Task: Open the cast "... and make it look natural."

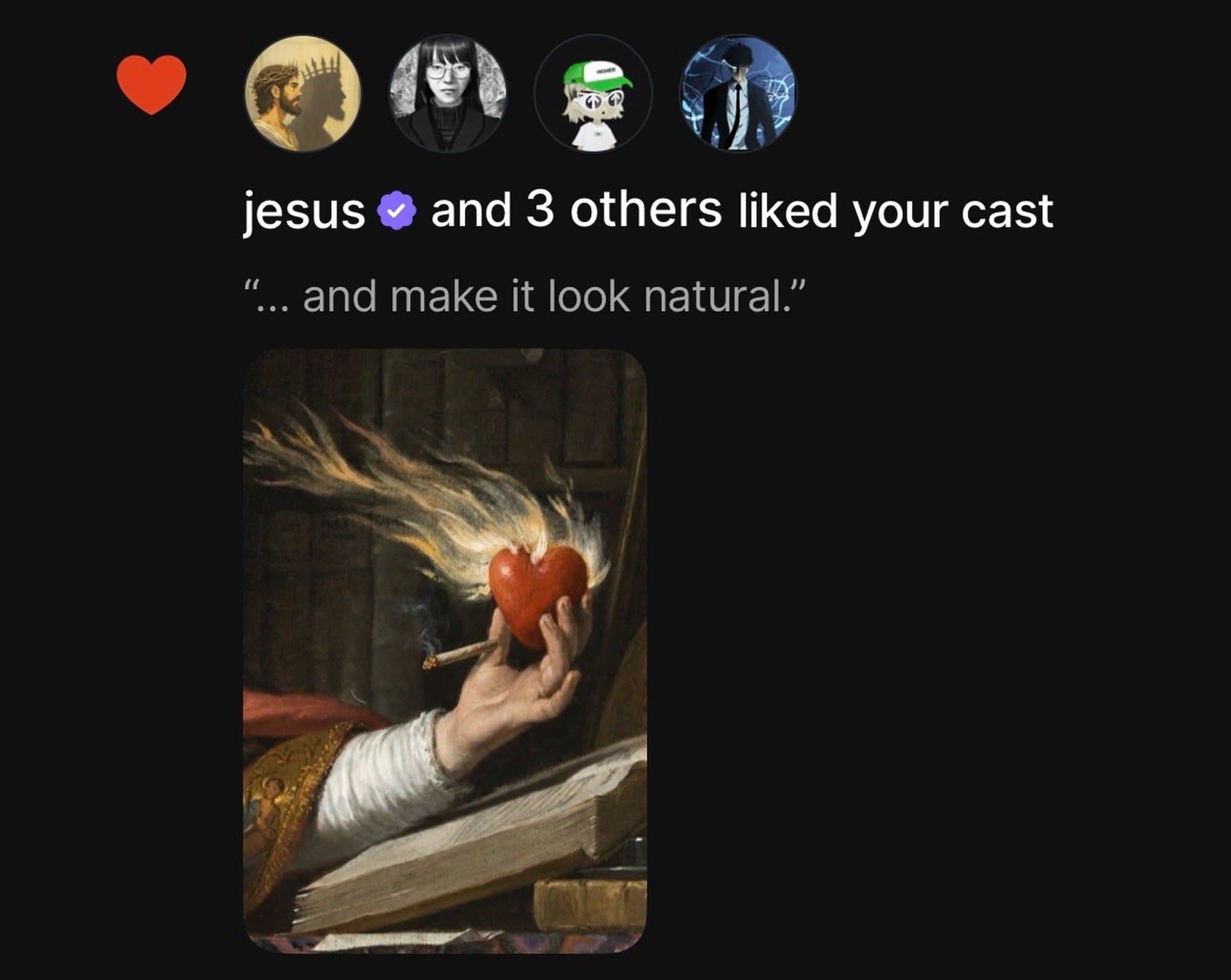Action: click(x=523, y=297)
